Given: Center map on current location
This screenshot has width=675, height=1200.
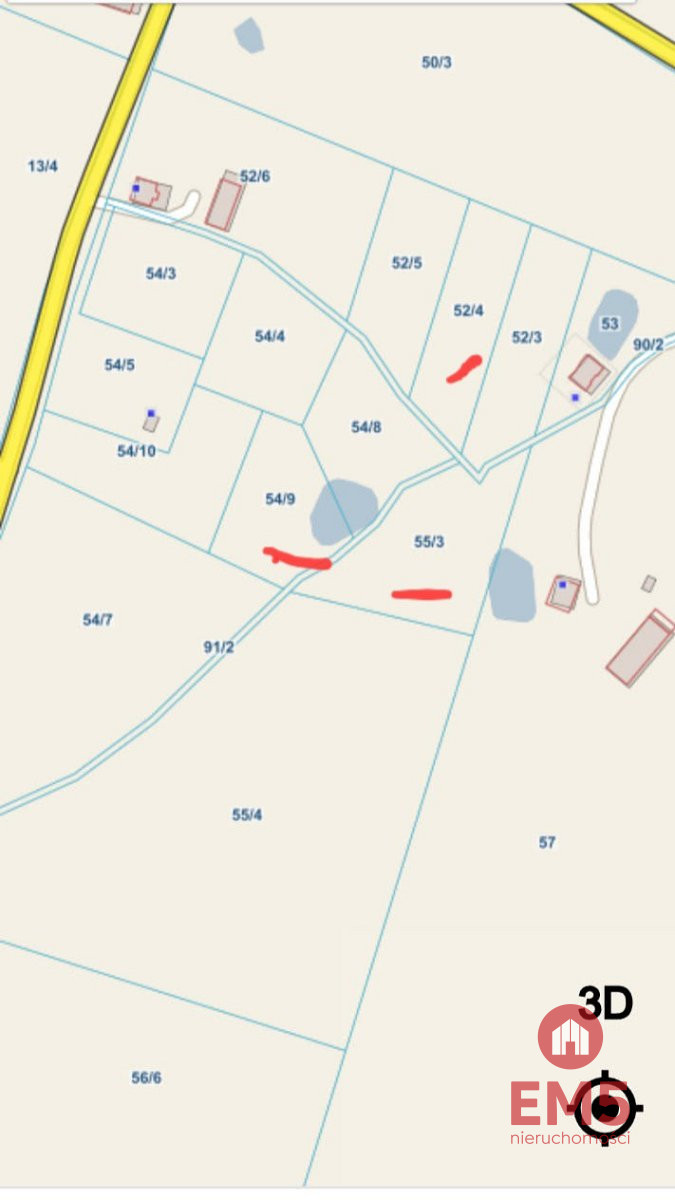Looking at the screenshot, I should click(x=606, y=1108).
